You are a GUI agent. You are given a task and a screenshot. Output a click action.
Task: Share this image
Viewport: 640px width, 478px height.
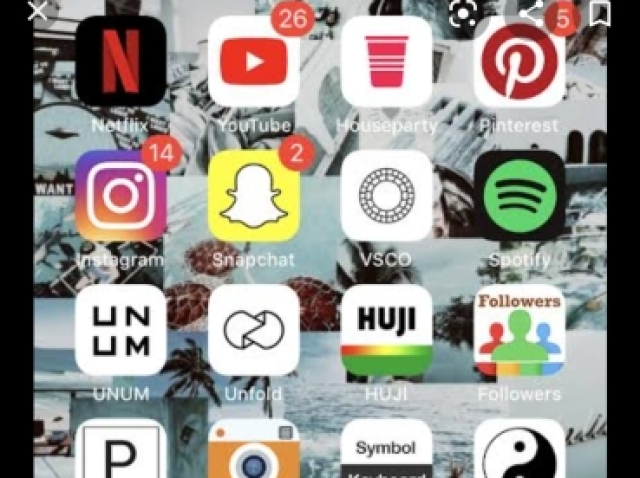pos(531,13)
